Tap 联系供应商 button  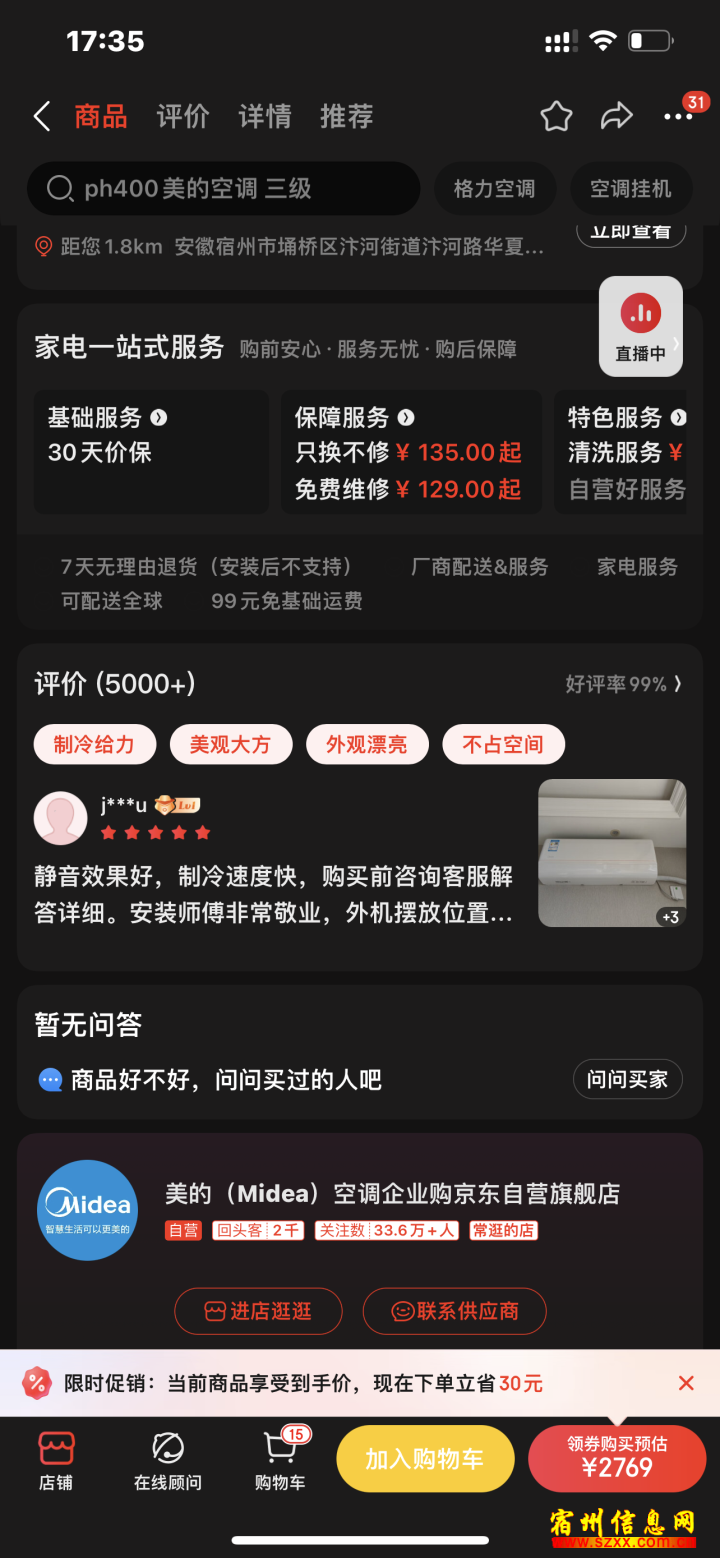(455, 1311)
